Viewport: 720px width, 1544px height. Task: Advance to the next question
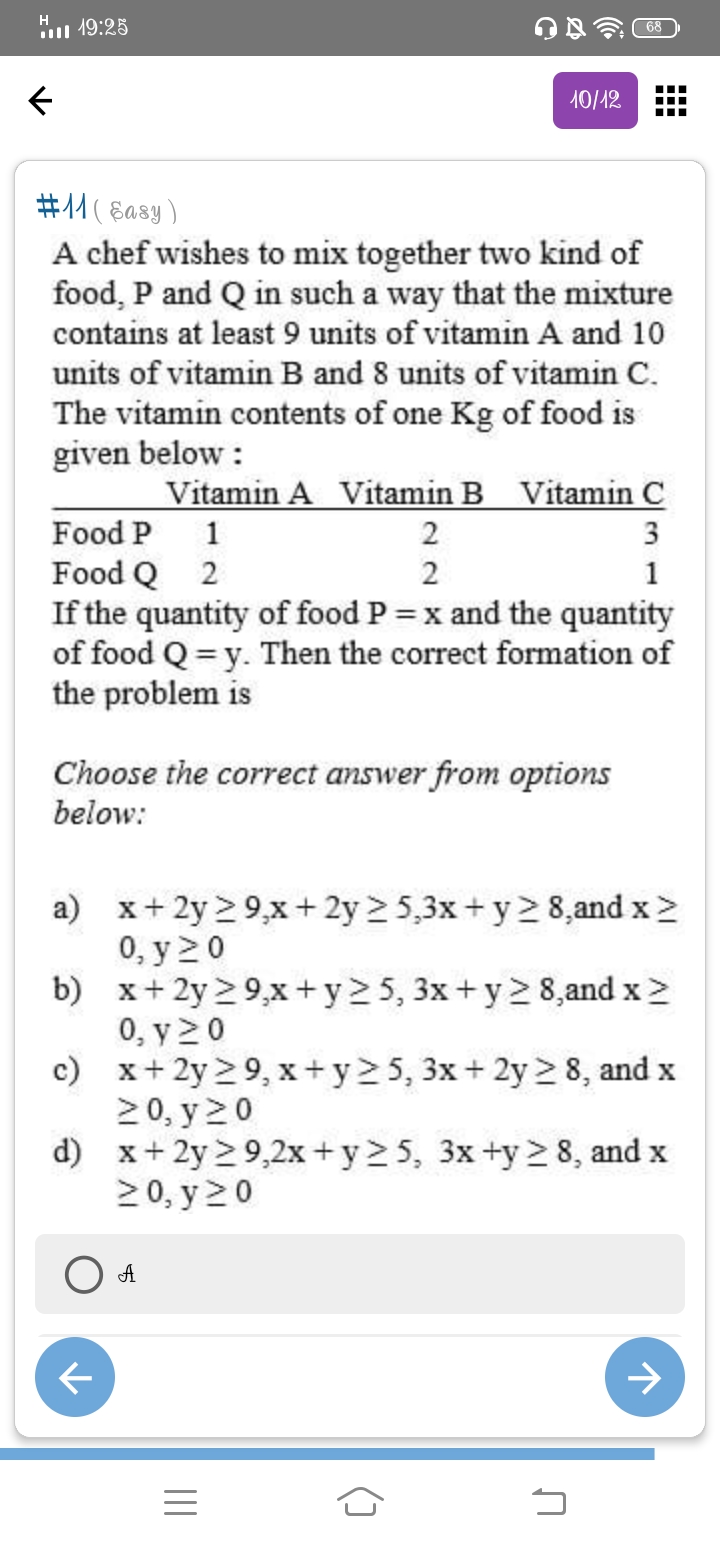pos(645,1377)
